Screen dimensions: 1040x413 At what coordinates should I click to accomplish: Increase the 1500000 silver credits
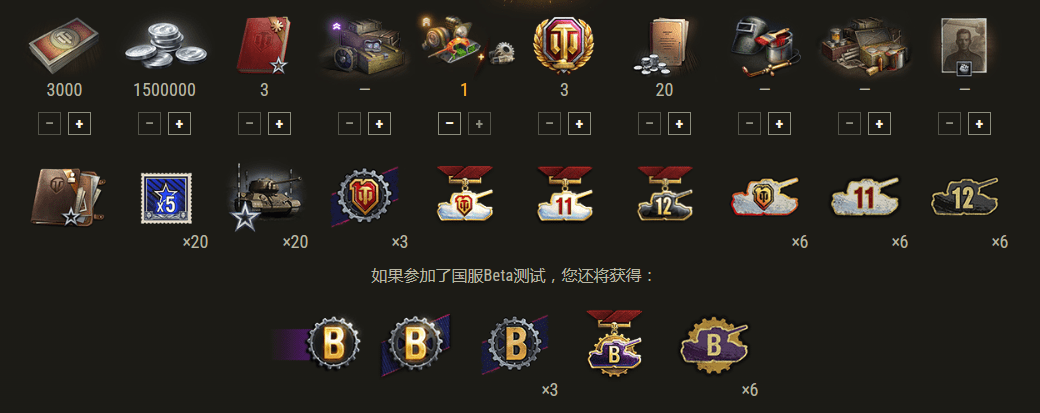pos(179,124)
